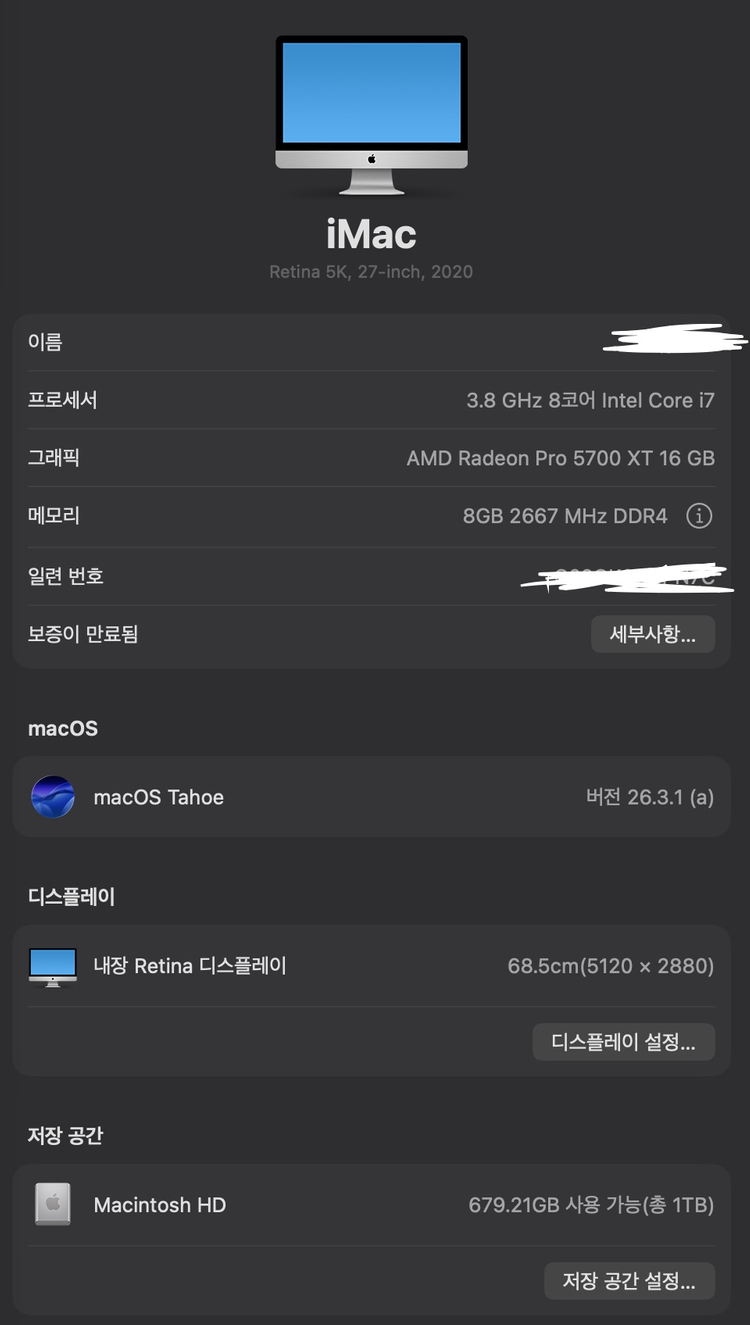Click version 26.3.1 (a) text
This screenshot has width=750, height=1325.
(x=655, y=797)
